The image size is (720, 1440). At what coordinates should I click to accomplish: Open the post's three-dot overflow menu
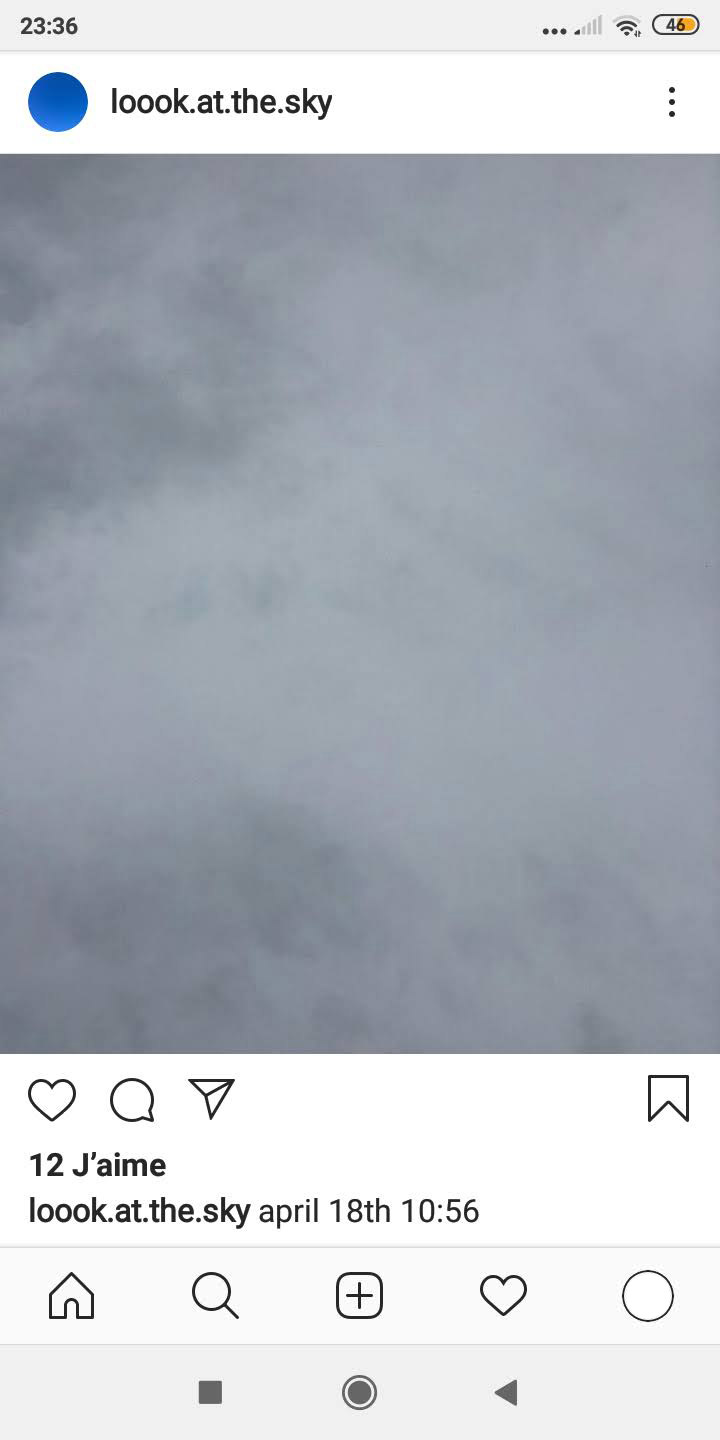tap(671, 102)
